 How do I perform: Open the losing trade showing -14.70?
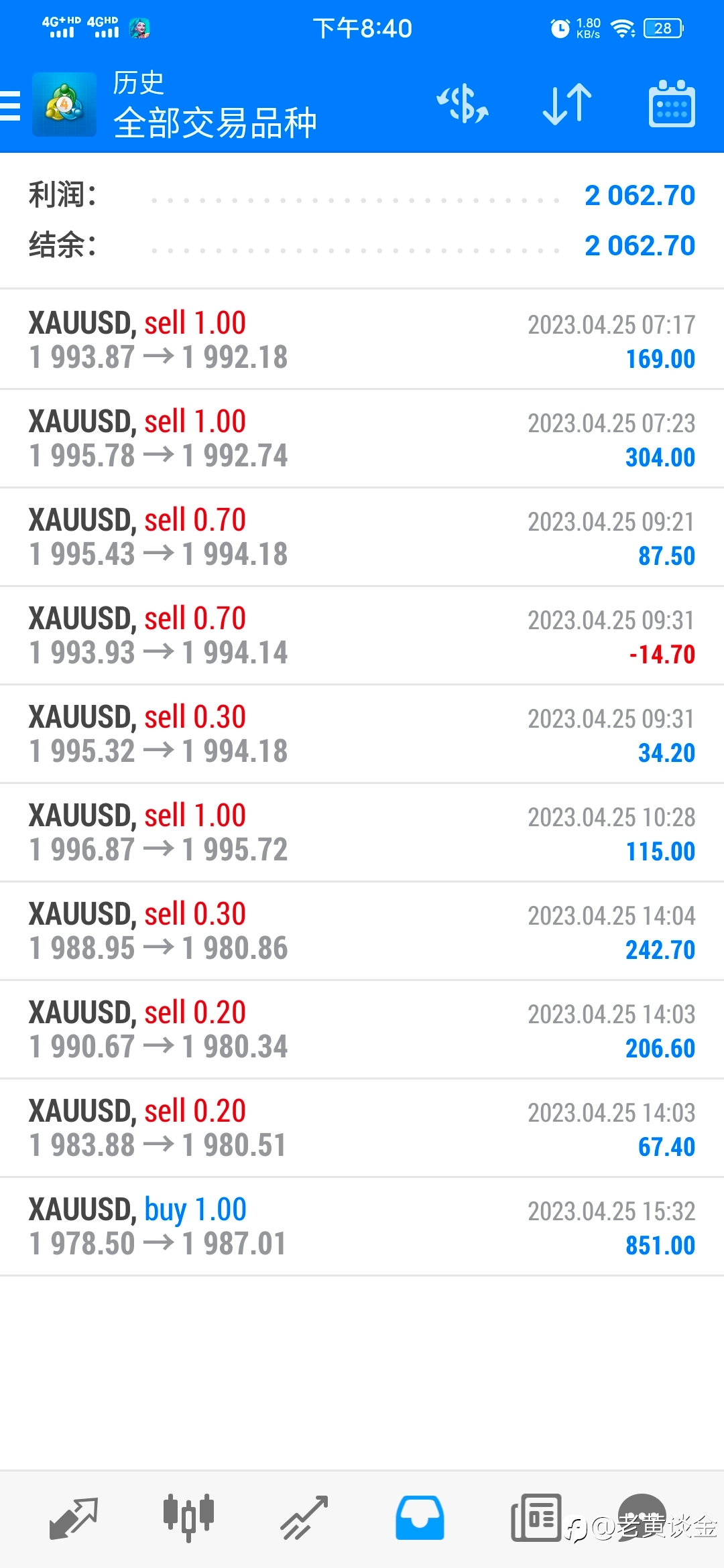(x=362, y=635)
